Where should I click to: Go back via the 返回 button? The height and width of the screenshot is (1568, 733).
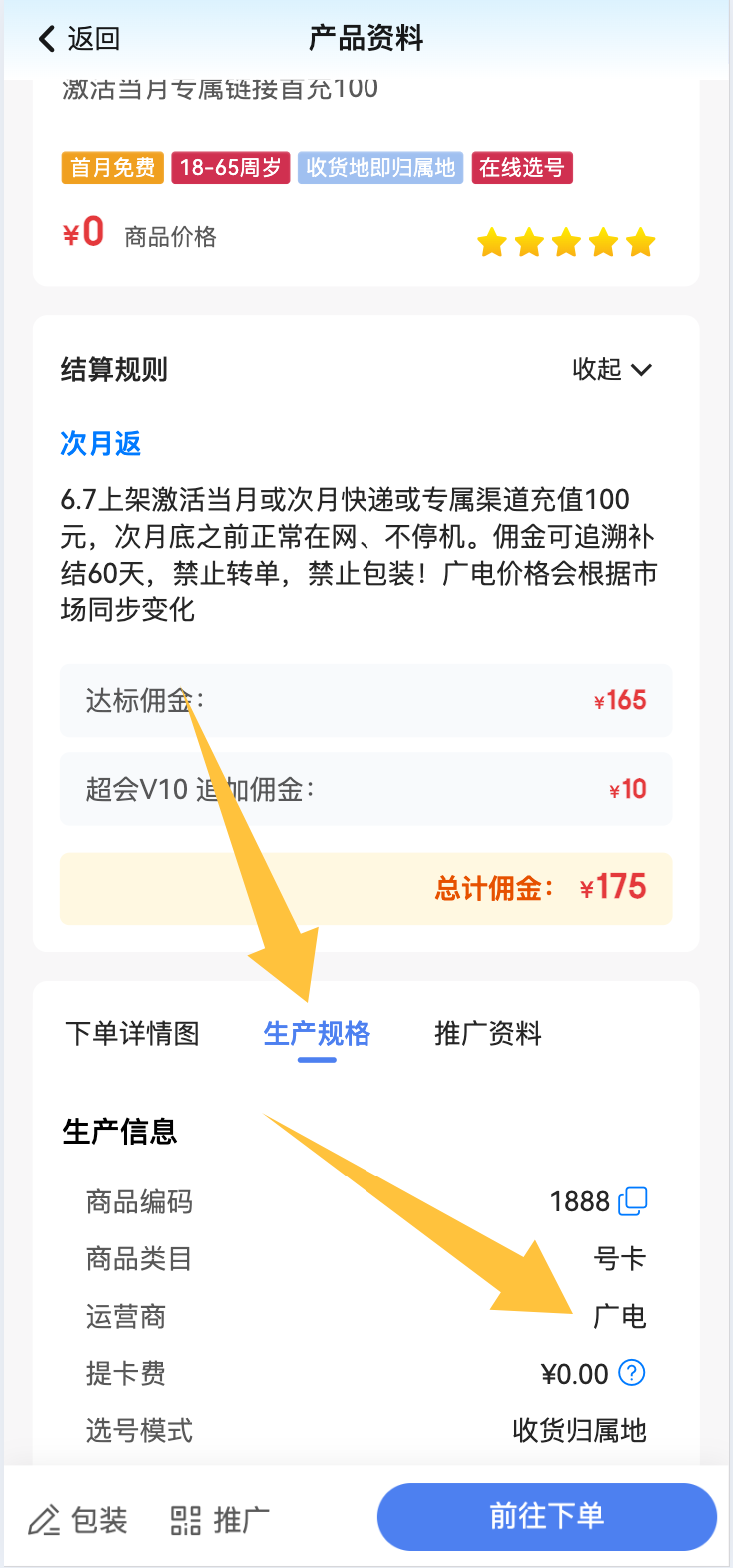[78, 39]
